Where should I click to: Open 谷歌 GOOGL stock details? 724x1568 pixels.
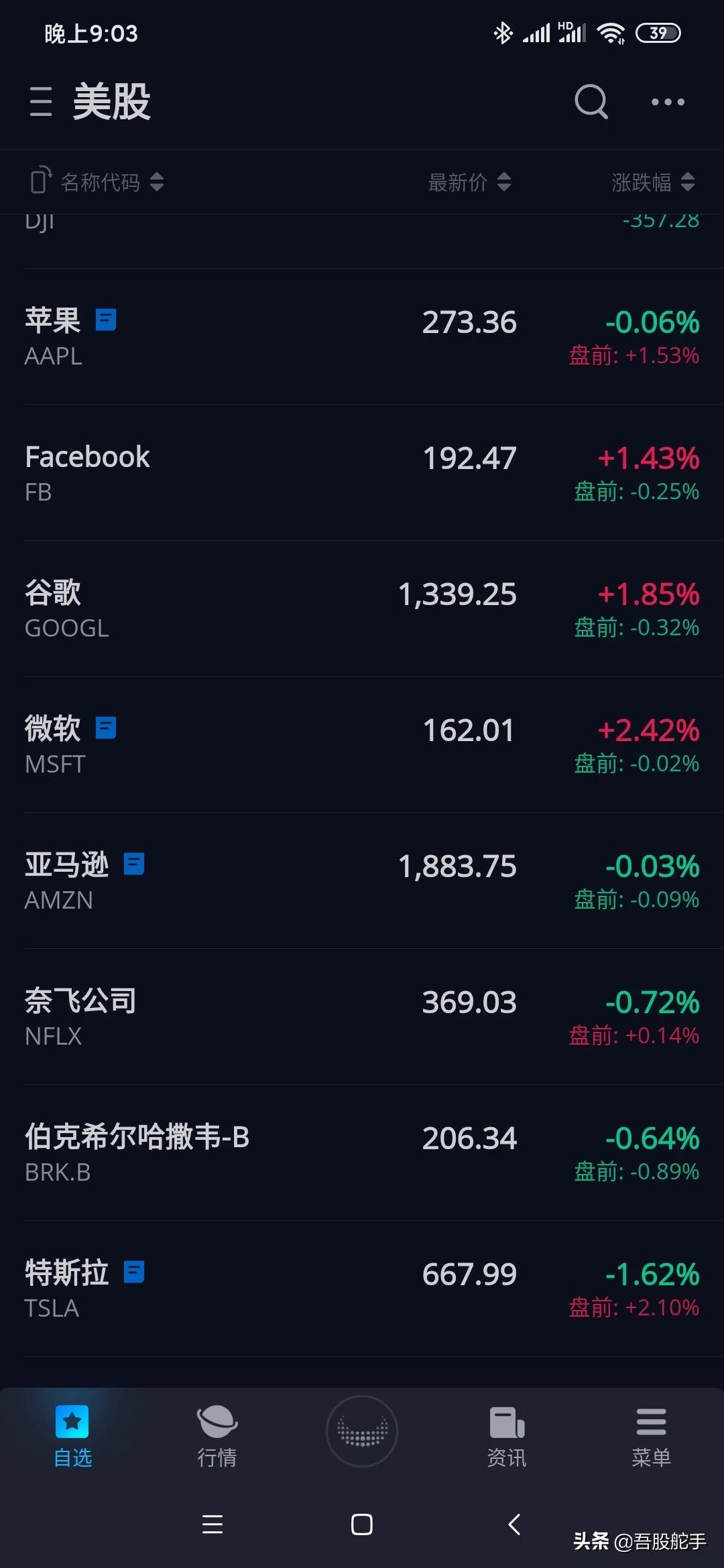362,609
